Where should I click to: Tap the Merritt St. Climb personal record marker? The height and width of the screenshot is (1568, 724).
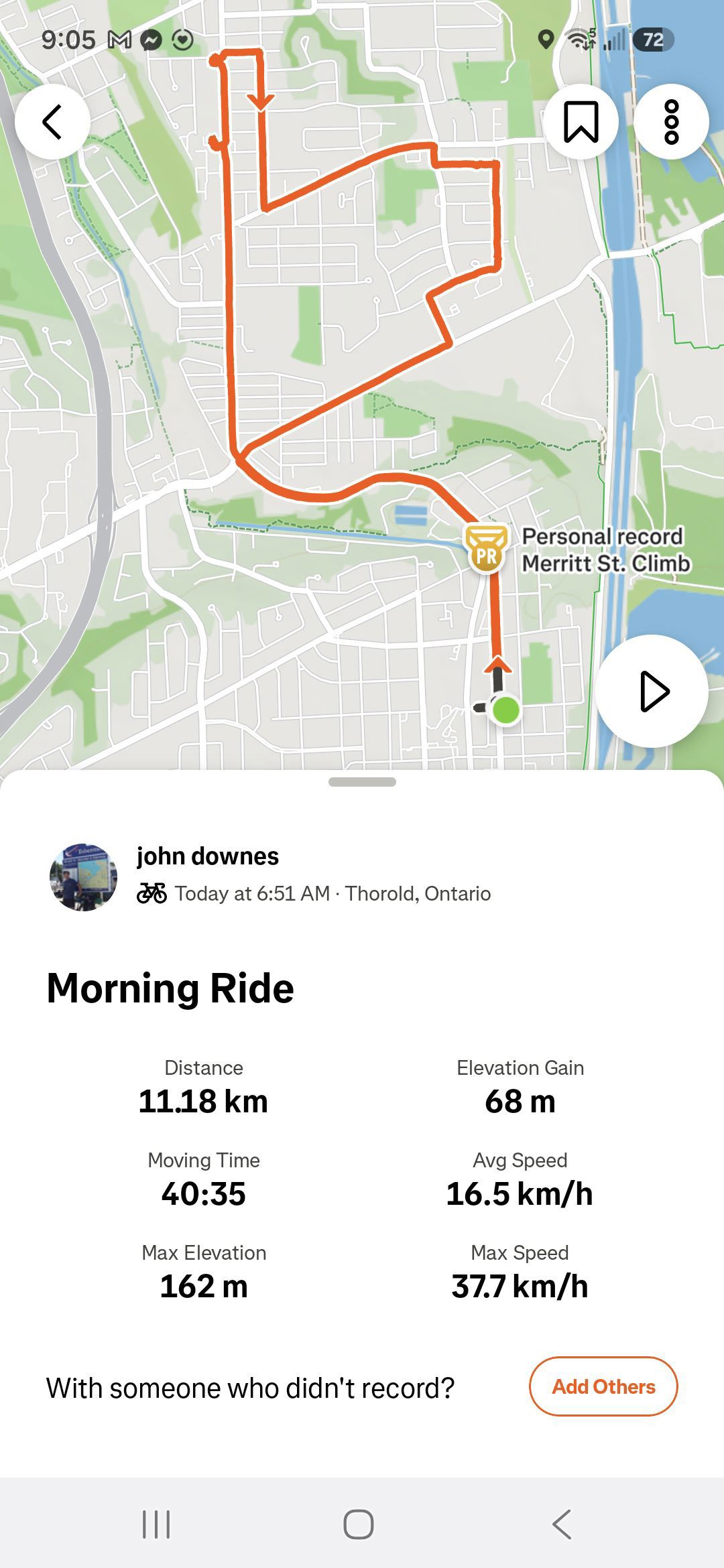[x=486, y=549]
